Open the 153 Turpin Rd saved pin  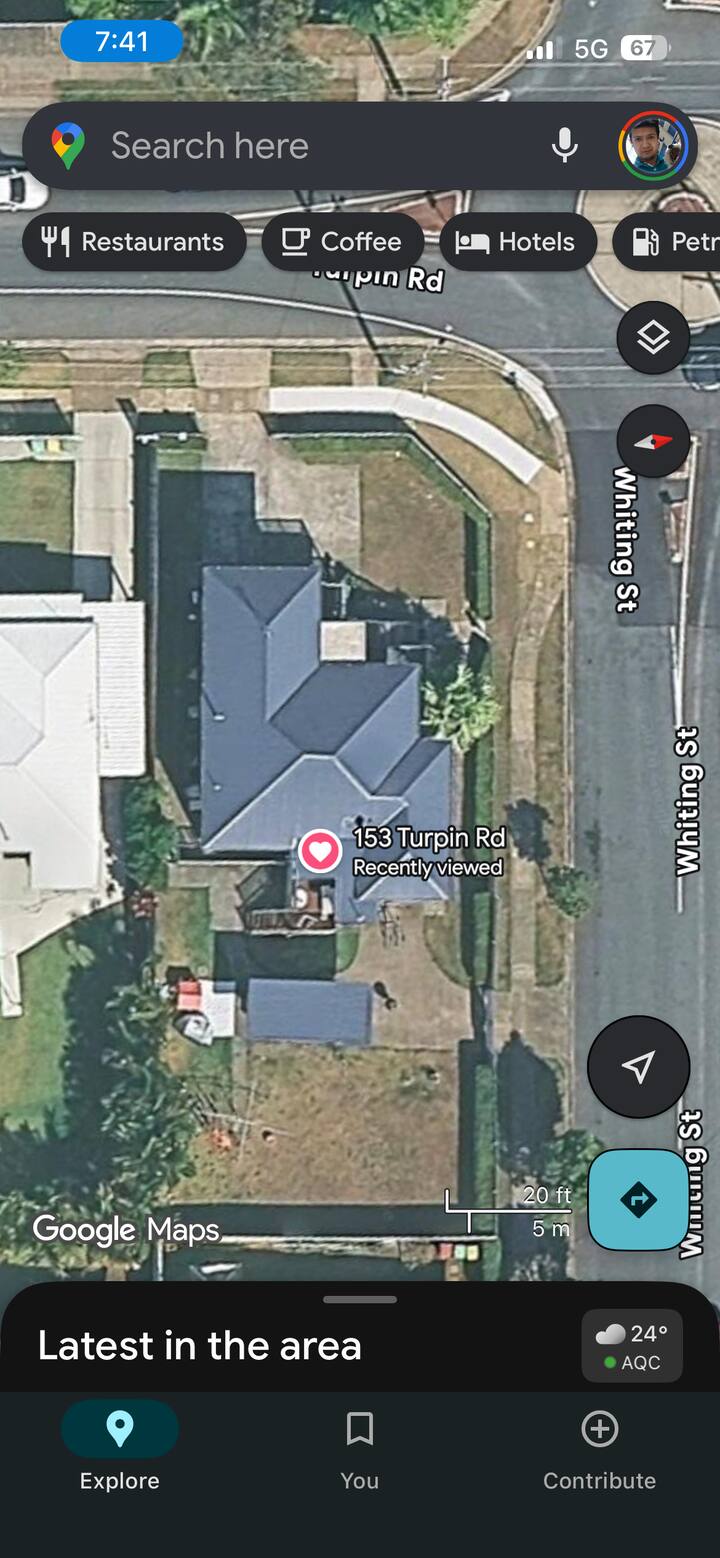[320, 851]
